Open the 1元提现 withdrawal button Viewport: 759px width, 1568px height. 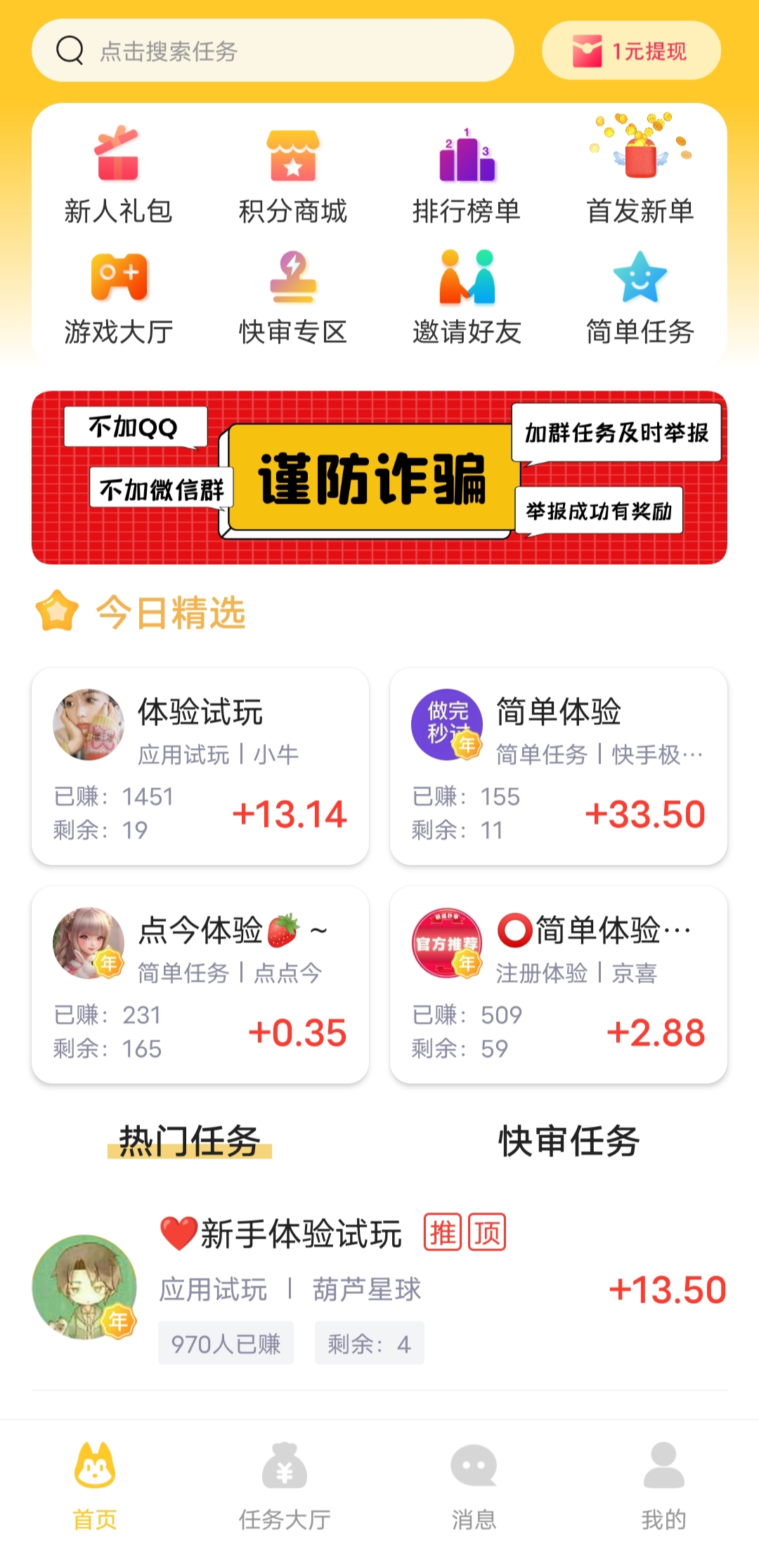click(631, 51)
